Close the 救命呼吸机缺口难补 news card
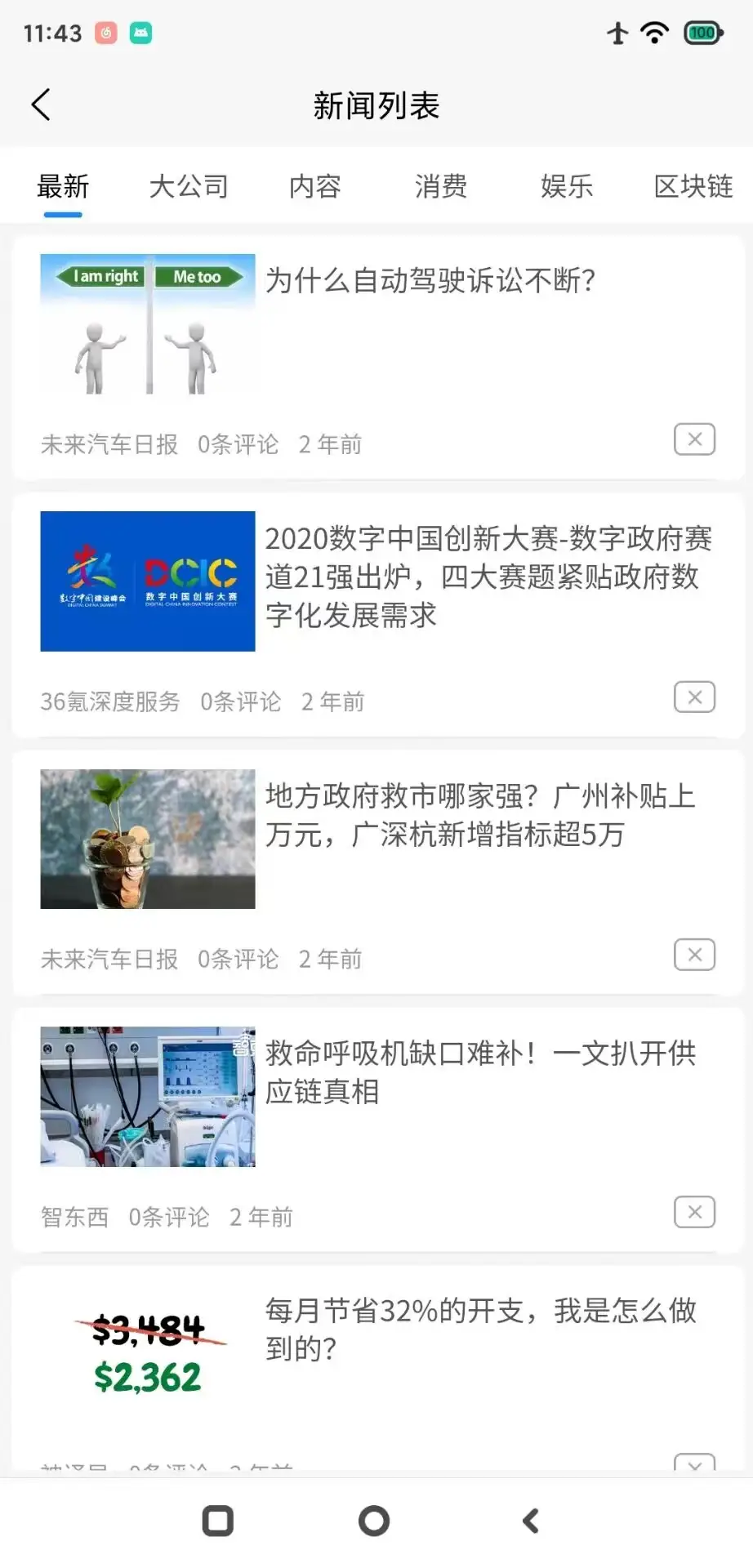753x1568 pixels. [694, 1212]
